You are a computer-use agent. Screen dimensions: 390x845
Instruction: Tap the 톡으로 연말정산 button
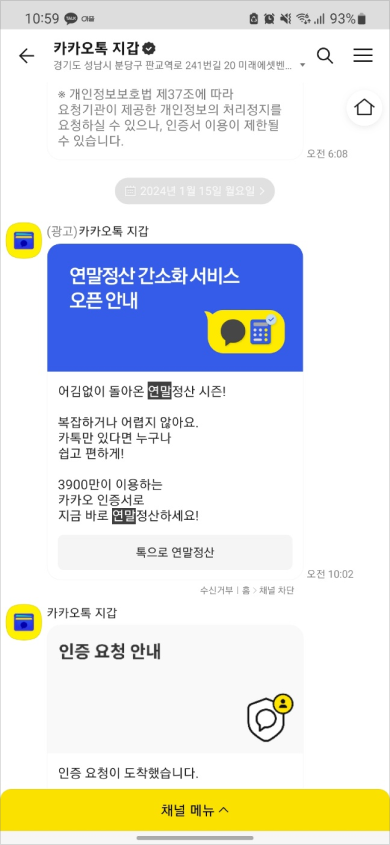(x=175, y=552)
